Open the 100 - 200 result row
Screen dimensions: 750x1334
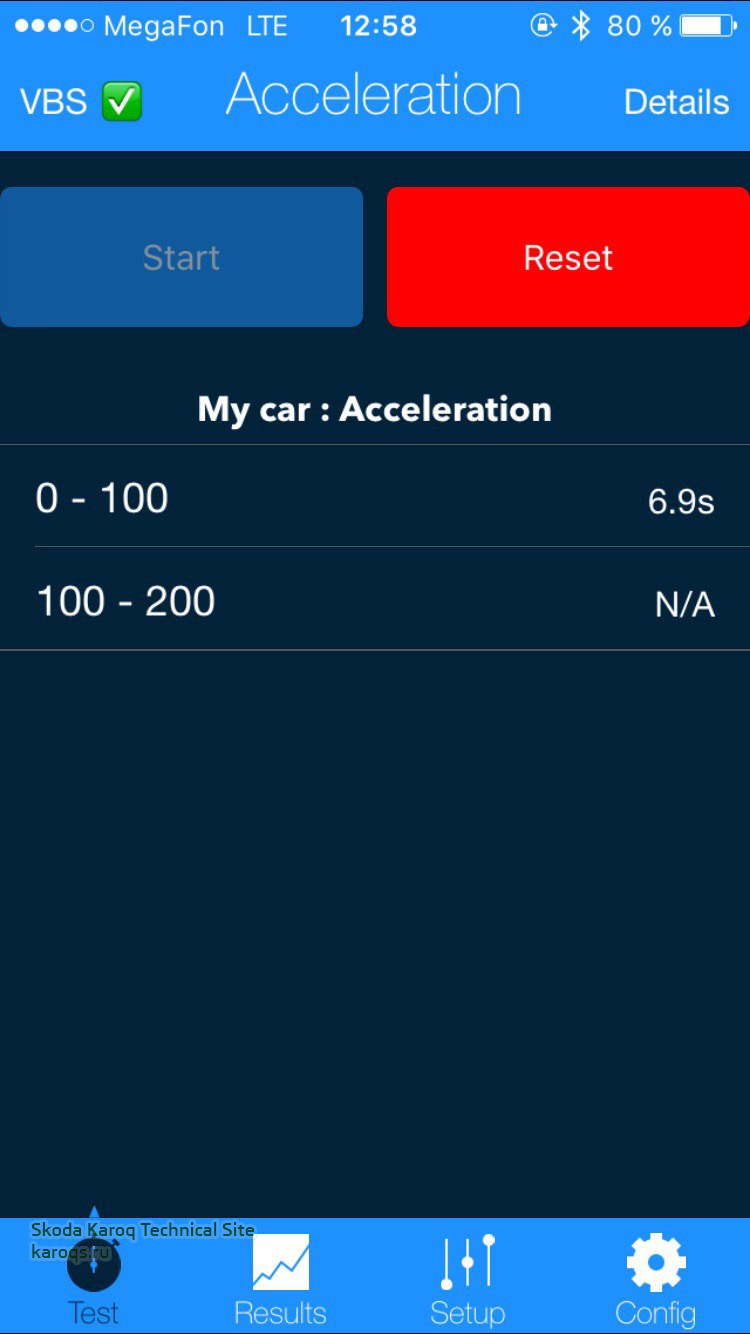click(x=375, y=601)
